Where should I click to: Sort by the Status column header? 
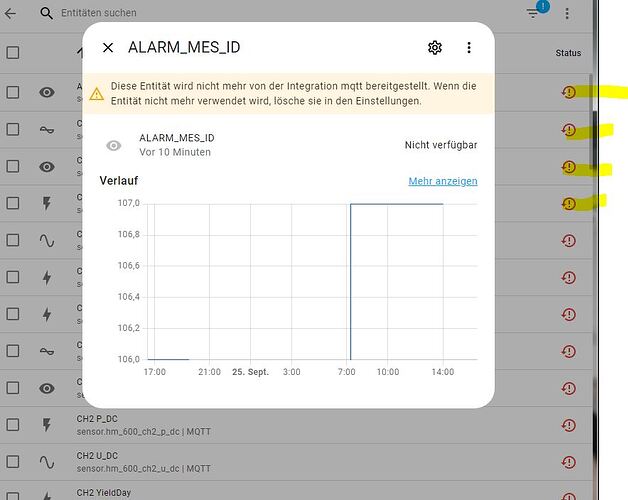(568, 53)
